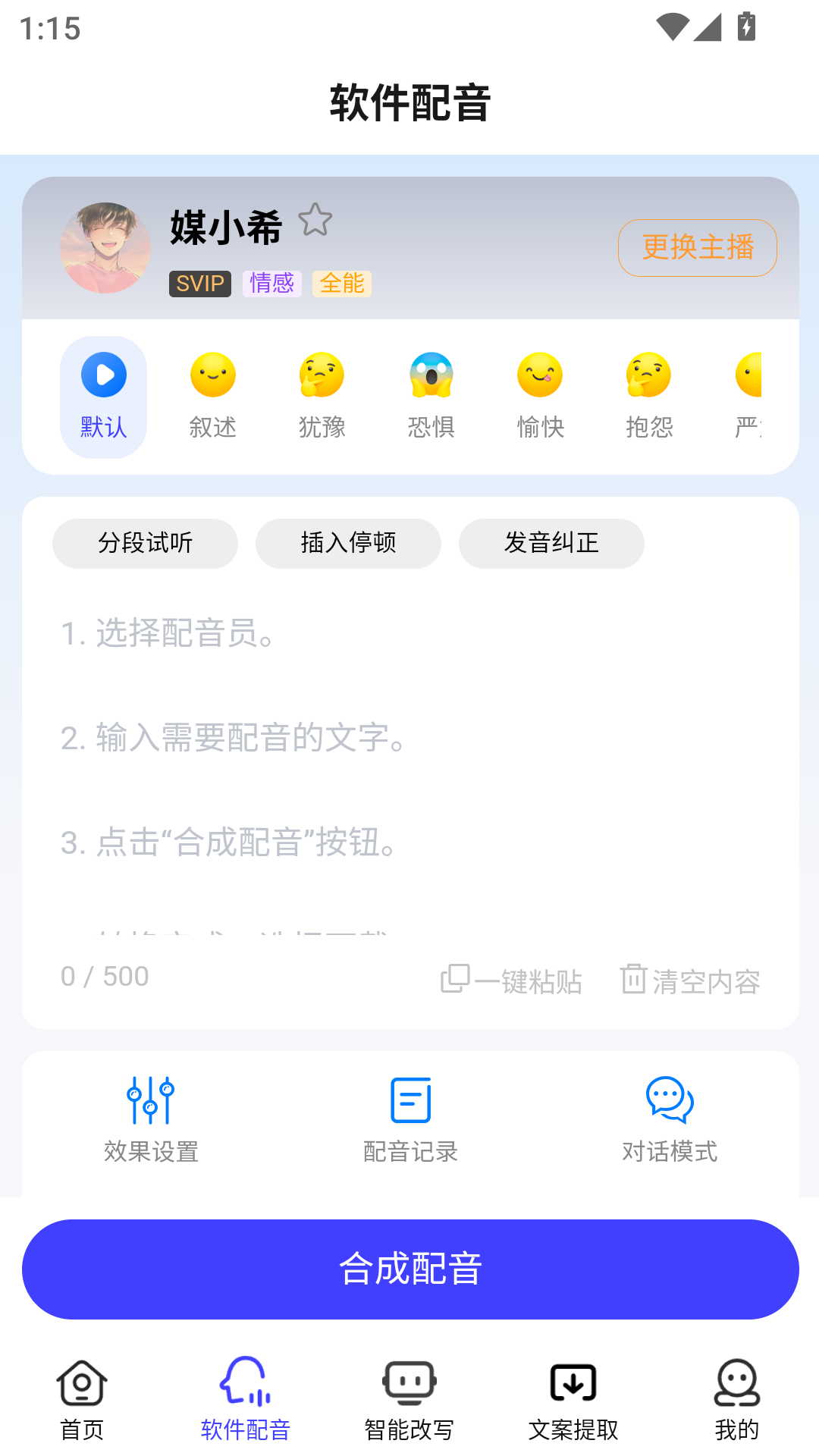Clear the text with 清空内容

(690, 981)
